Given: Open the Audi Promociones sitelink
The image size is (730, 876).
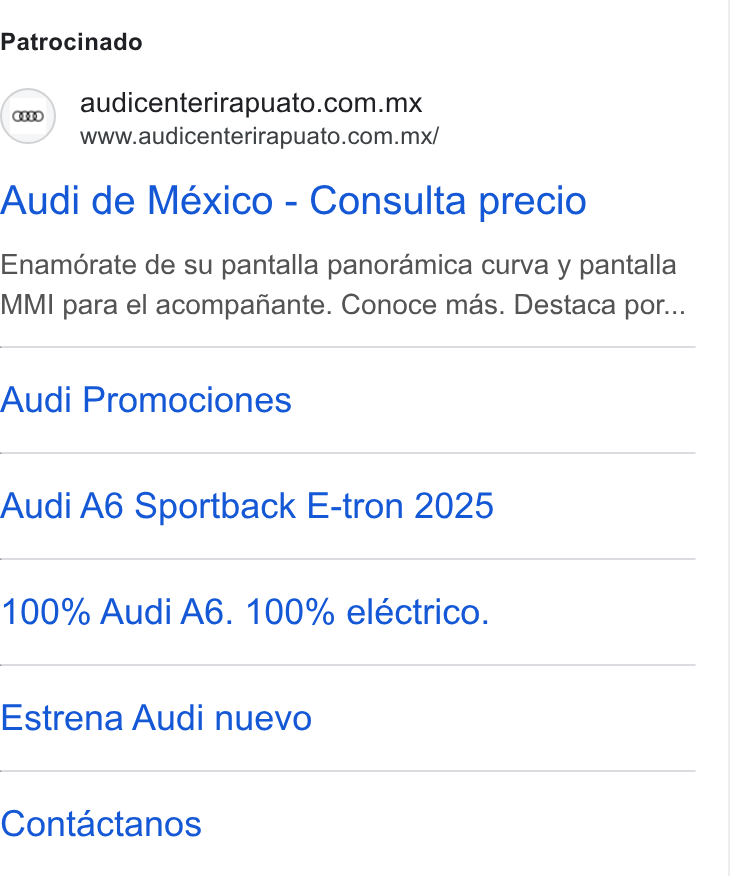Looking at the screenshot, I should (146, 400).
